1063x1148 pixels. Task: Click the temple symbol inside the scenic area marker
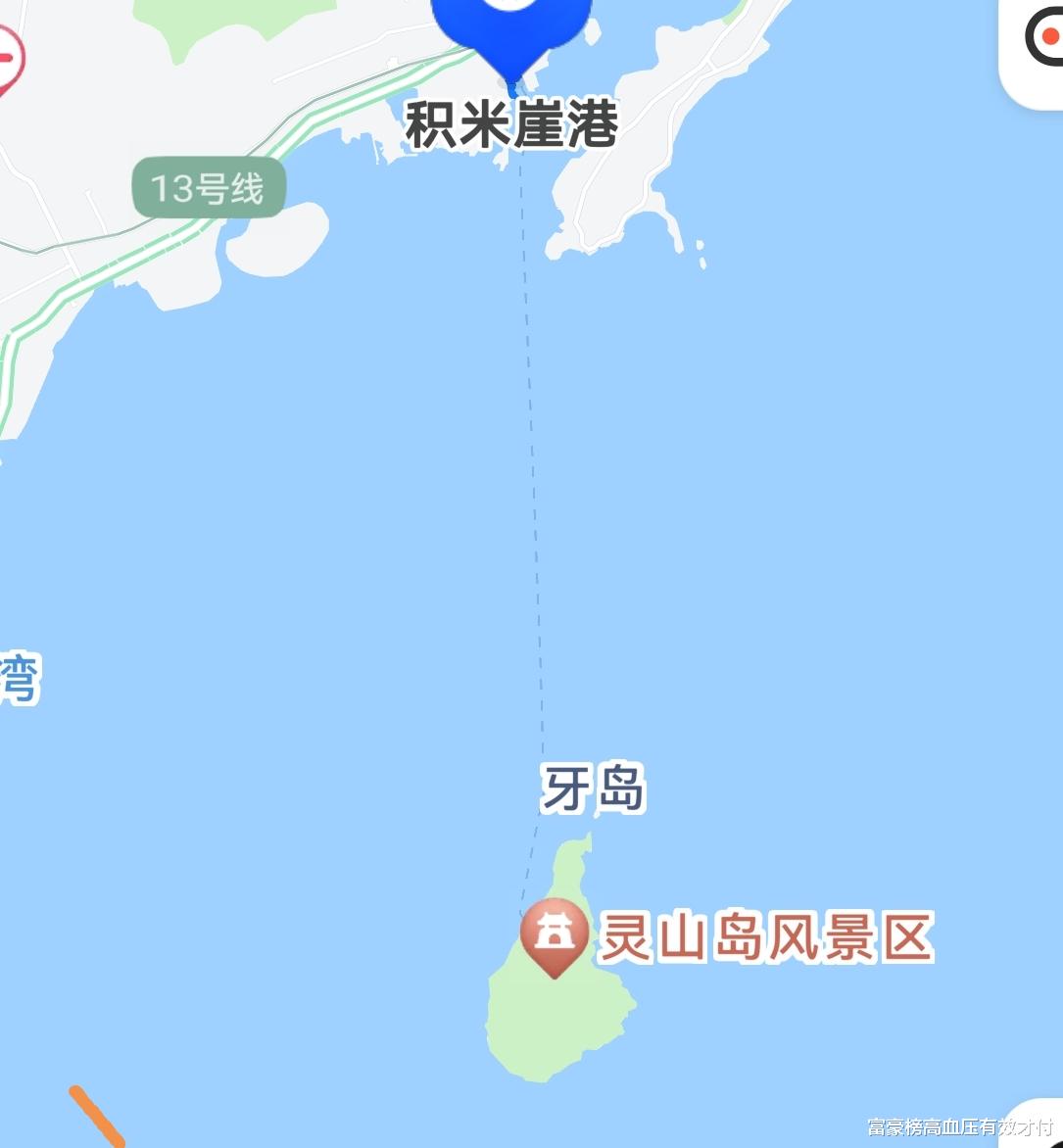tap(556, 928)
